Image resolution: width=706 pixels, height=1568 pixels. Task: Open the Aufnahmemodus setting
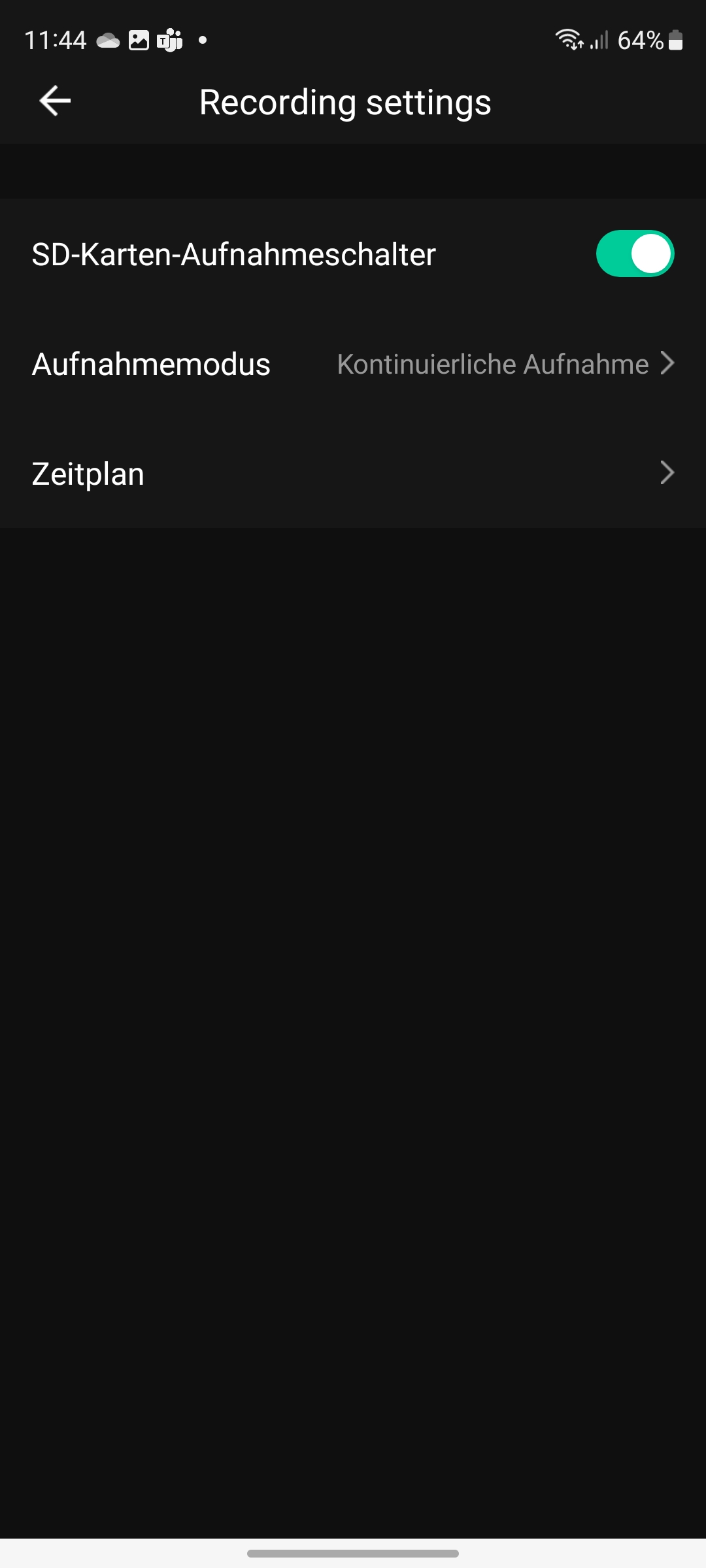(353, 364)
